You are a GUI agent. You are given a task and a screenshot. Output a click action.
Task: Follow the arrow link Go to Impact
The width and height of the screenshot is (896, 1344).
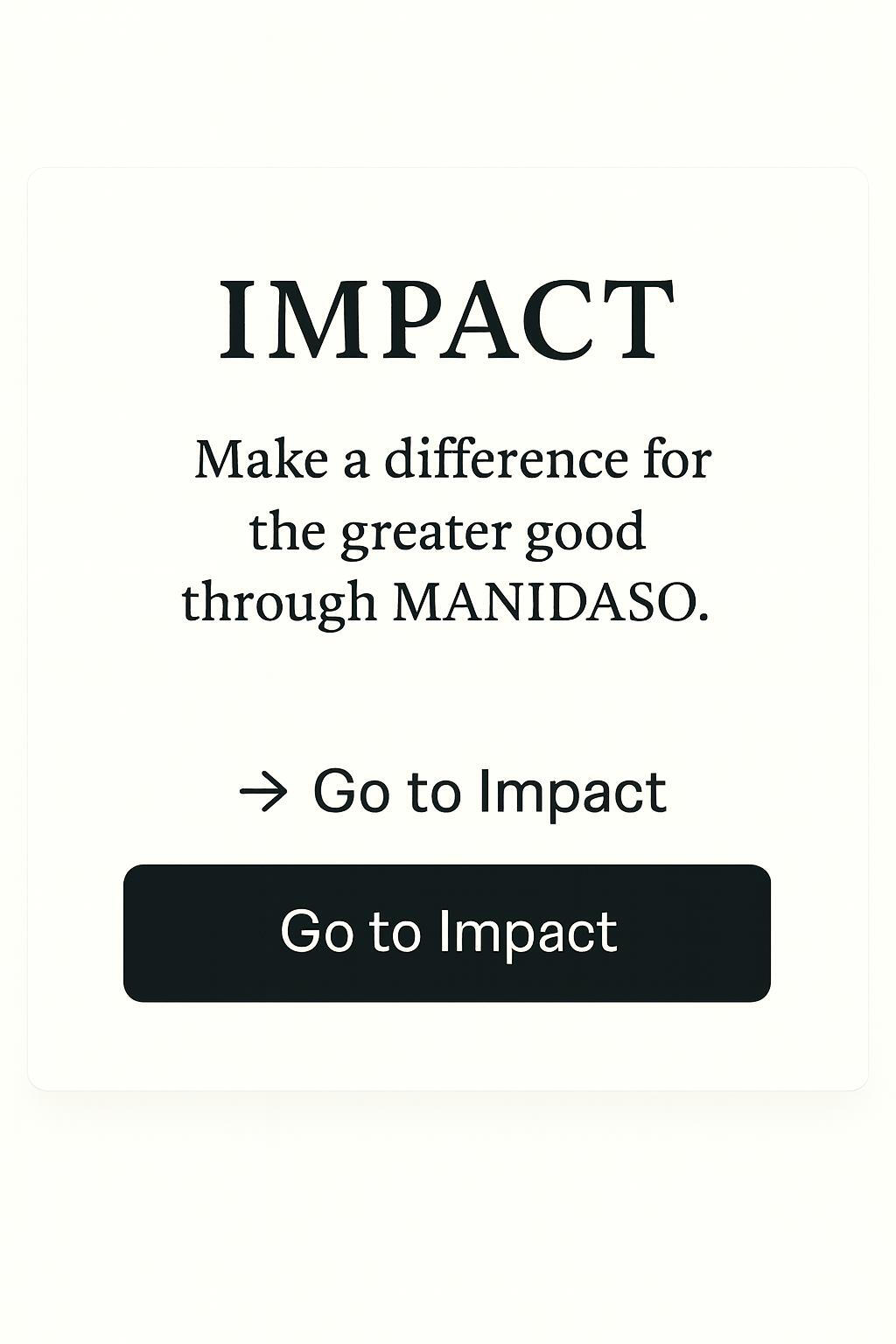tap(452, 792)
